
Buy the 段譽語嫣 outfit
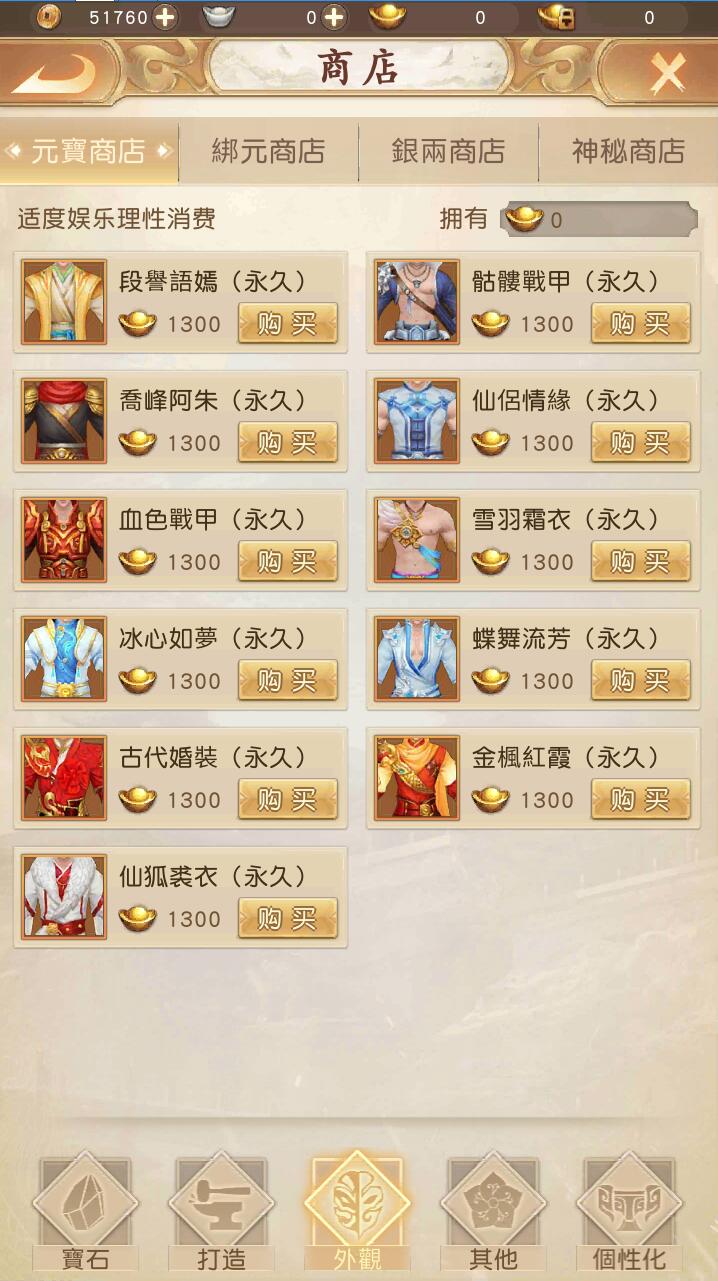point(287,324)
